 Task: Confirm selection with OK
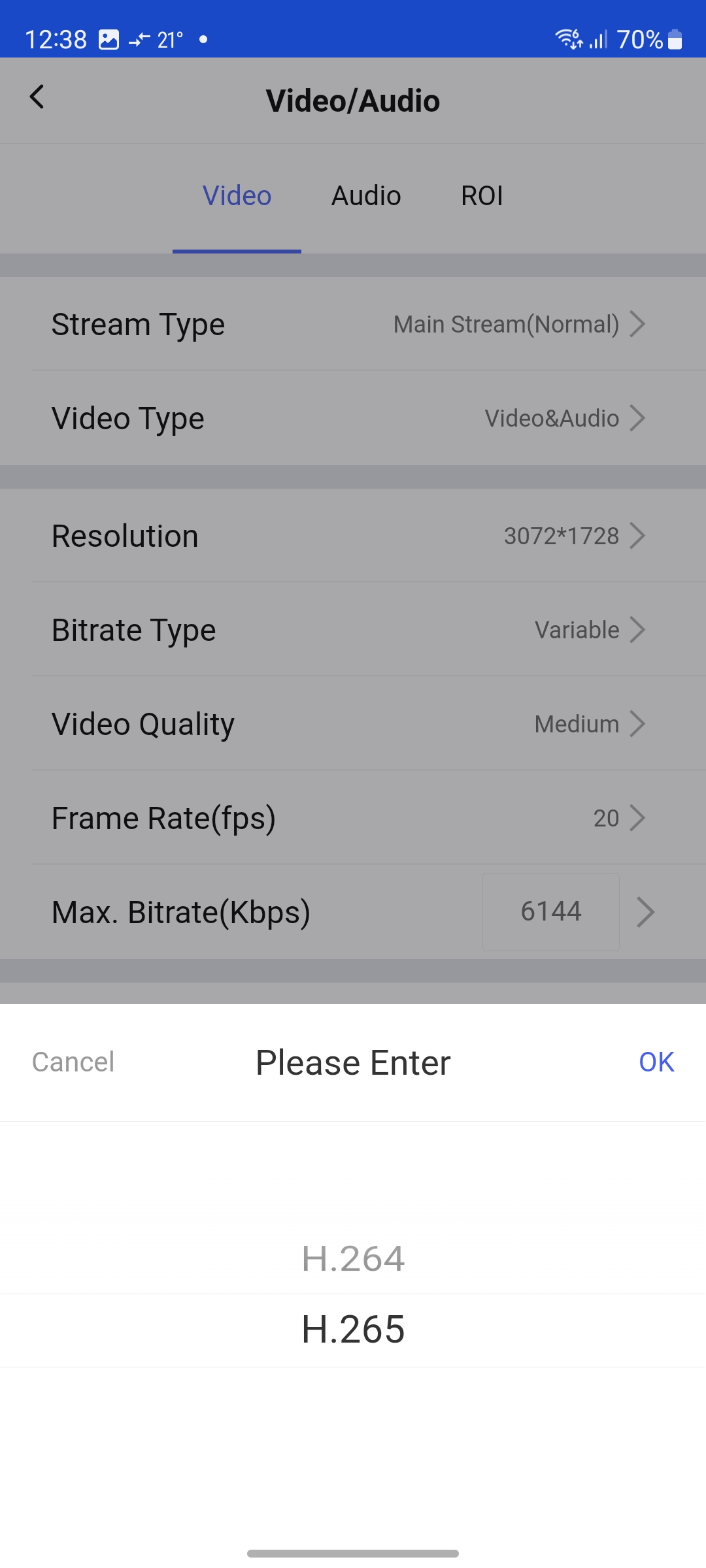(656, 1062)
